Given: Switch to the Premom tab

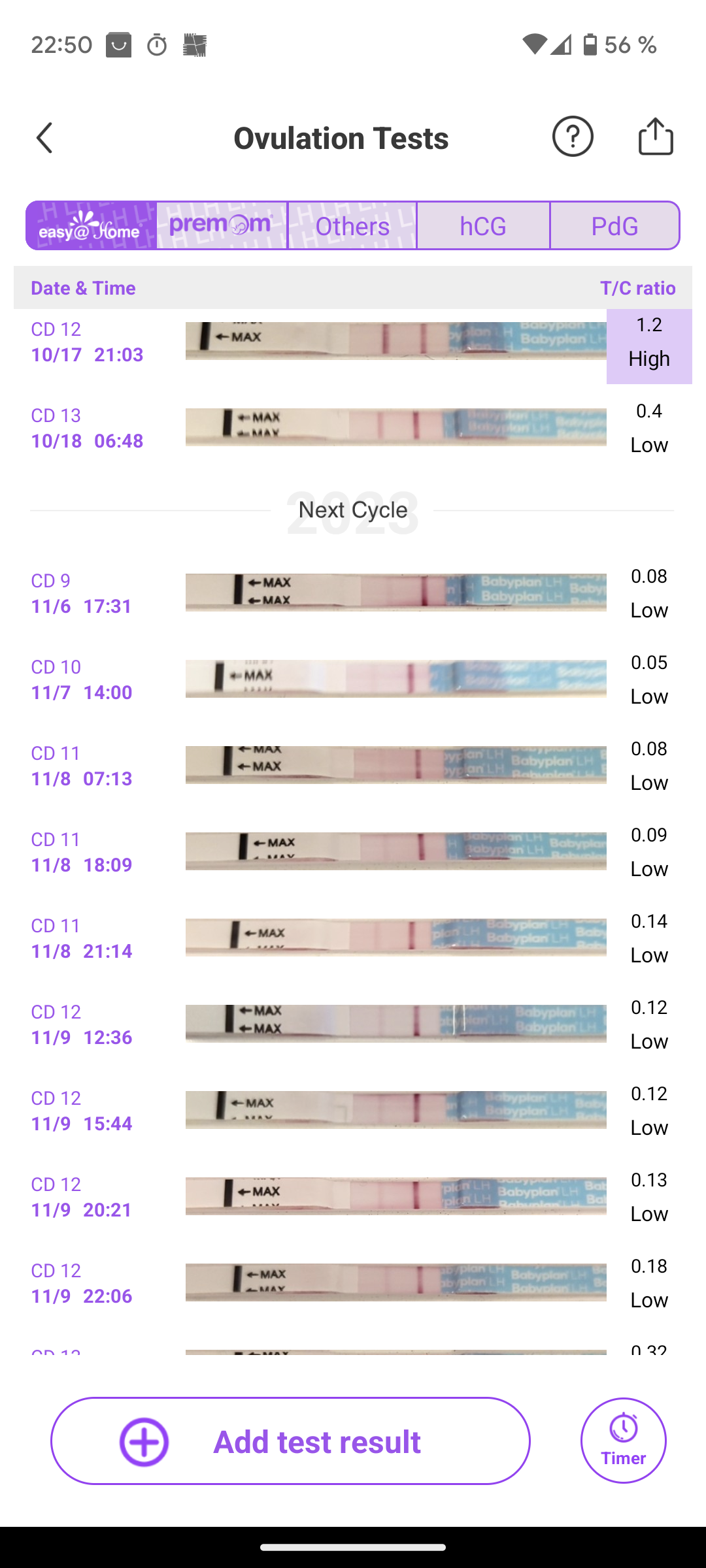Looking at the screenshot, I should click(x=222, y=226).
